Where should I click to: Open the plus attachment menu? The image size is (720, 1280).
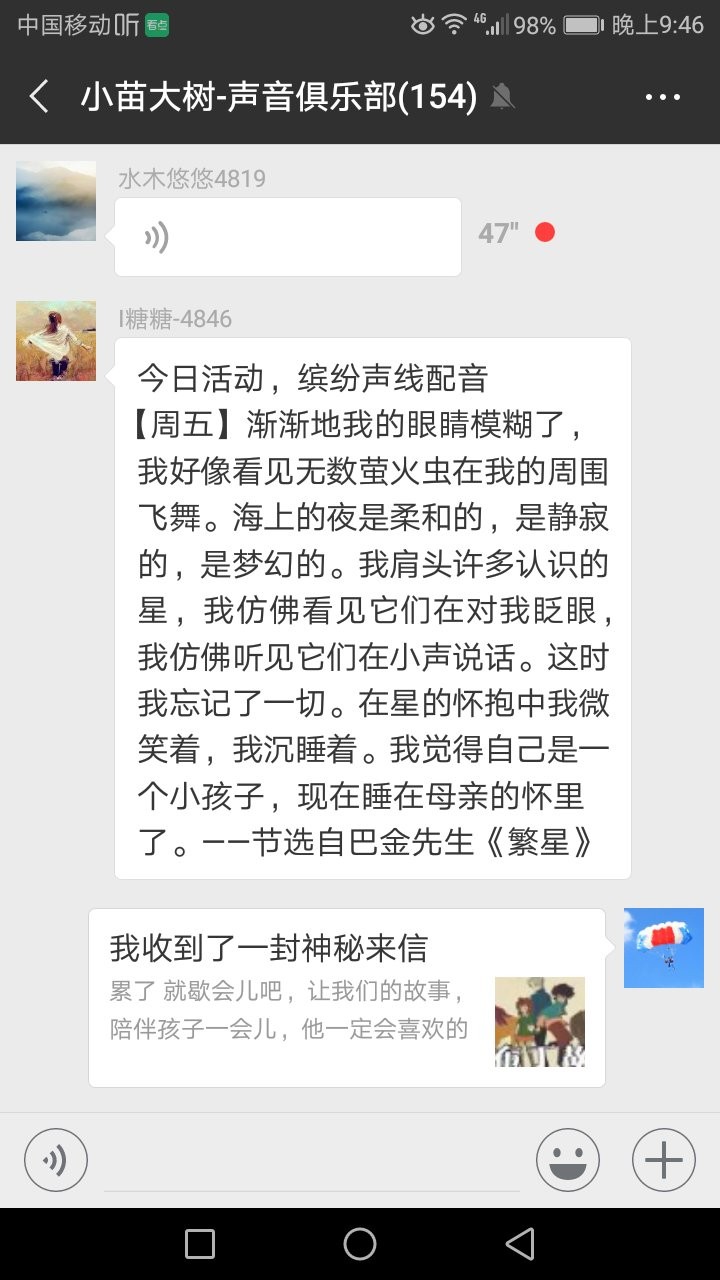(663, 1160)
